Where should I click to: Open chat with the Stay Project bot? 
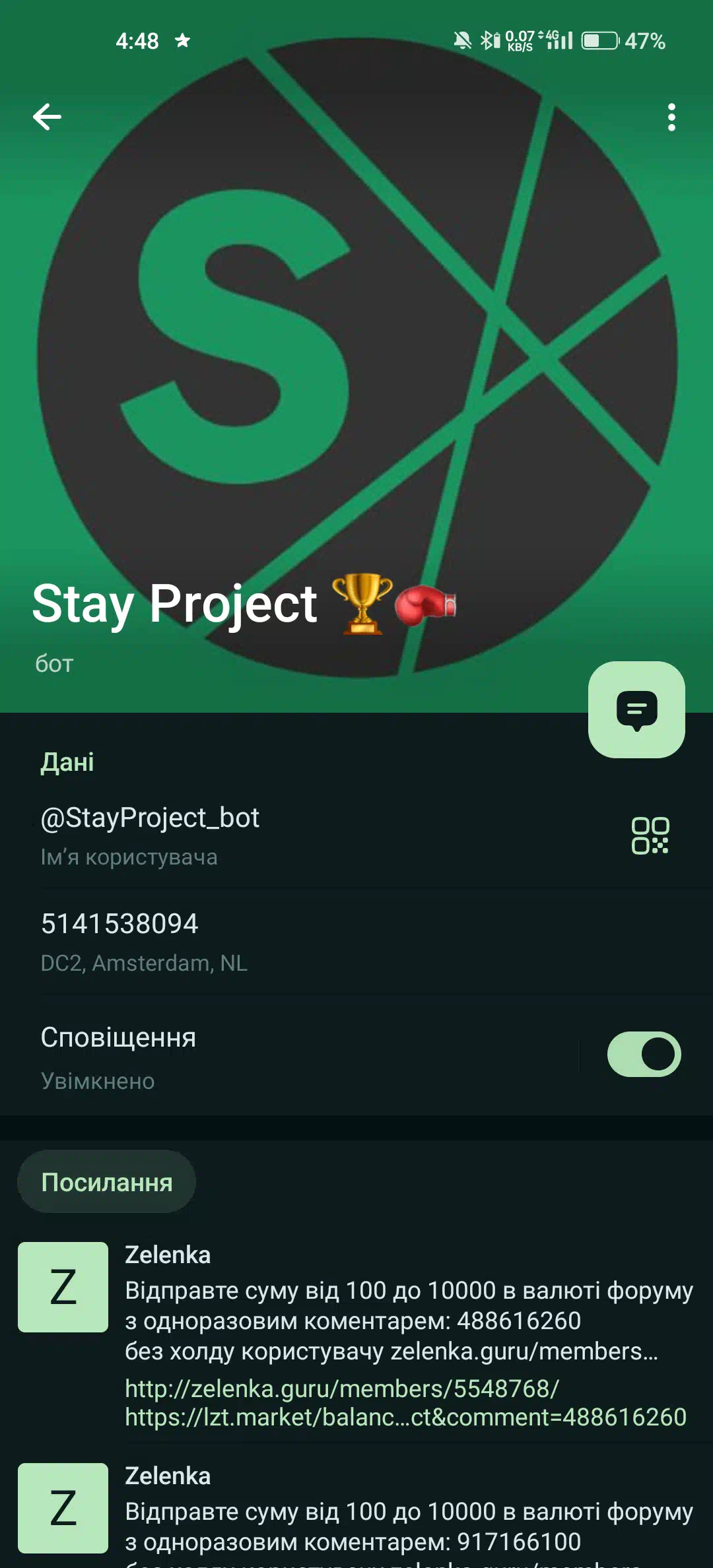(x=636, y=709)
